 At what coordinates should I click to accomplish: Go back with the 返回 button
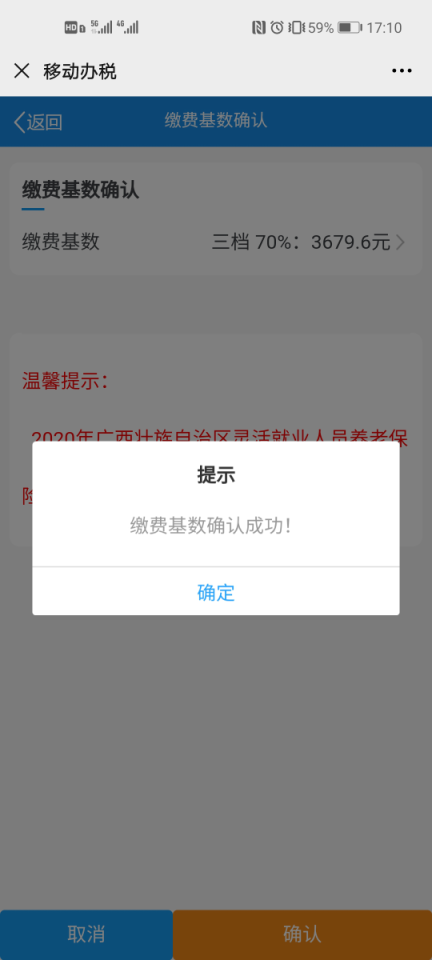[x=38, y=122]
